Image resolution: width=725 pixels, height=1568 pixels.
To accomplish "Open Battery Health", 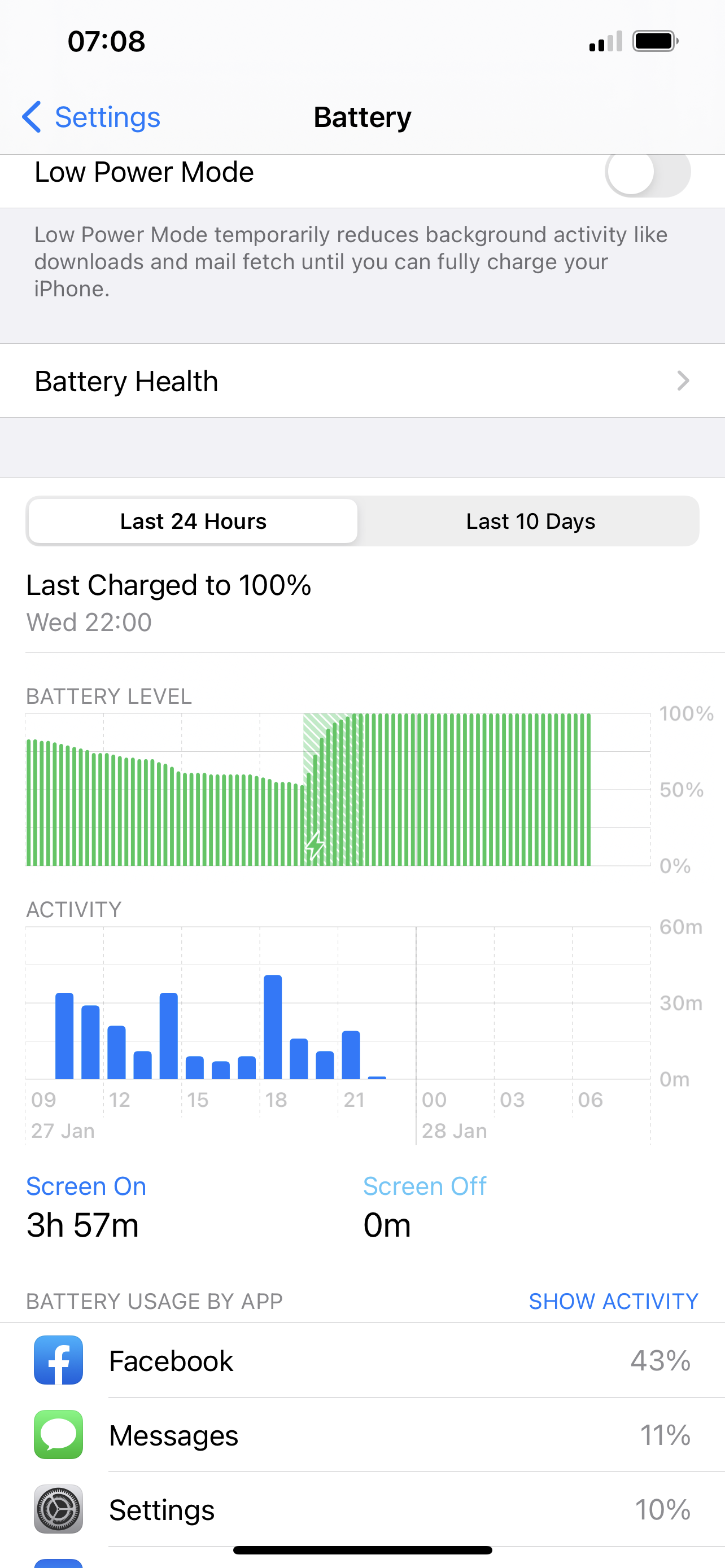I will (x=362, y=381).
